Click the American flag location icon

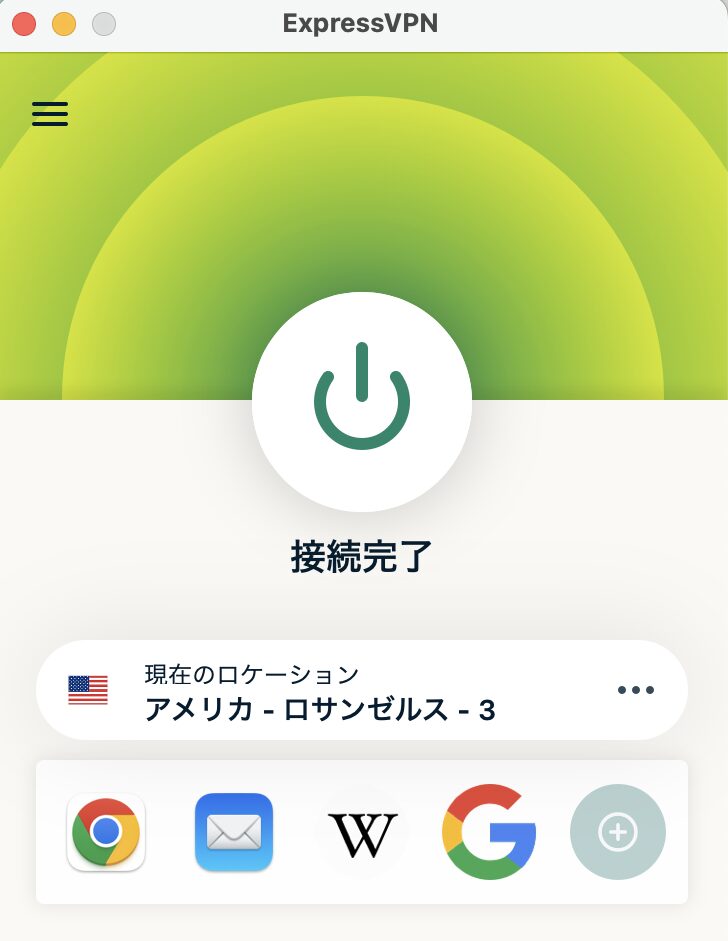click(x=88, y=688)
